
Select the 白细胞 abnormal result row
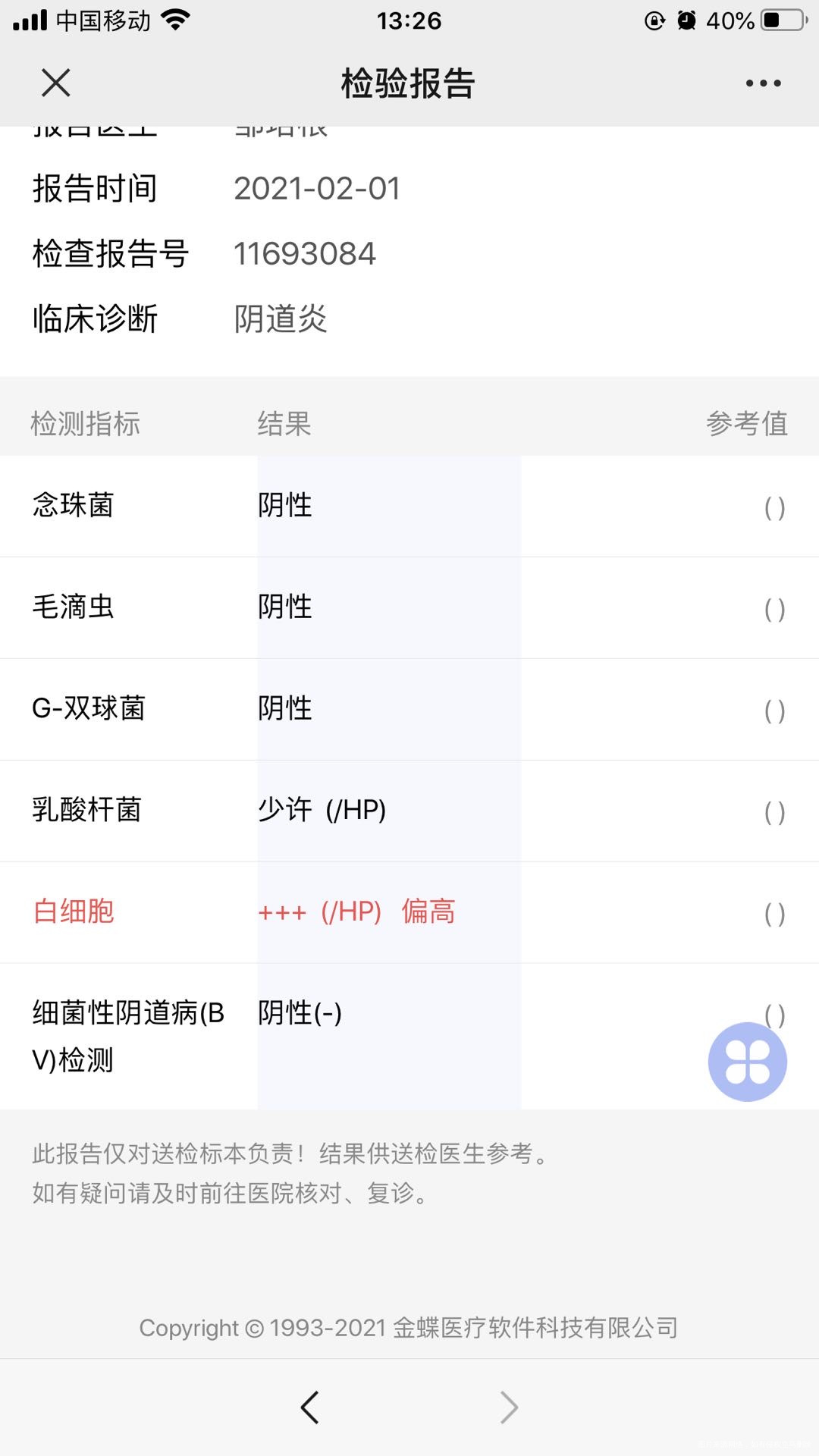pos(73,913)
